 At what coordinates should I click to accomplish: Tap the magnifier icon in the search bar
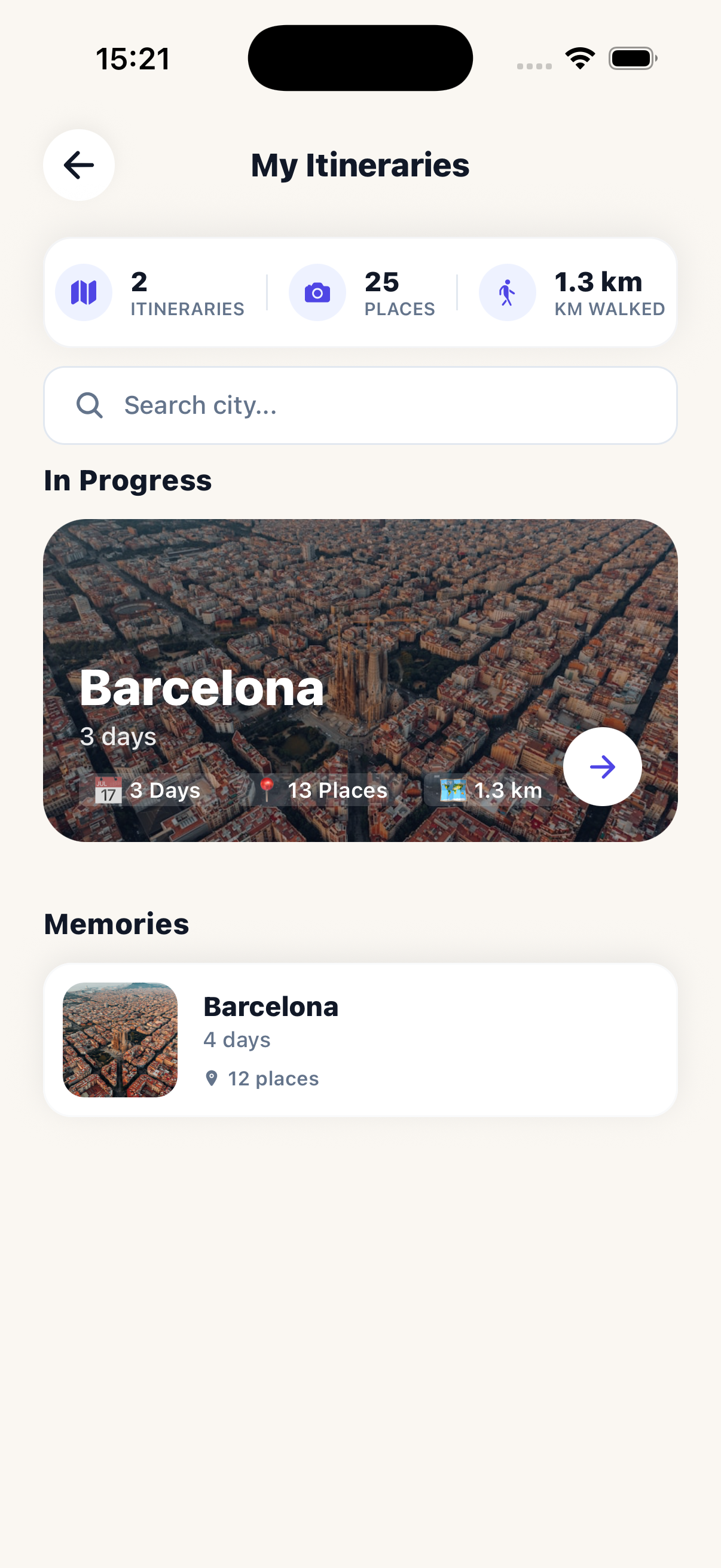click(x=90, y=405)
